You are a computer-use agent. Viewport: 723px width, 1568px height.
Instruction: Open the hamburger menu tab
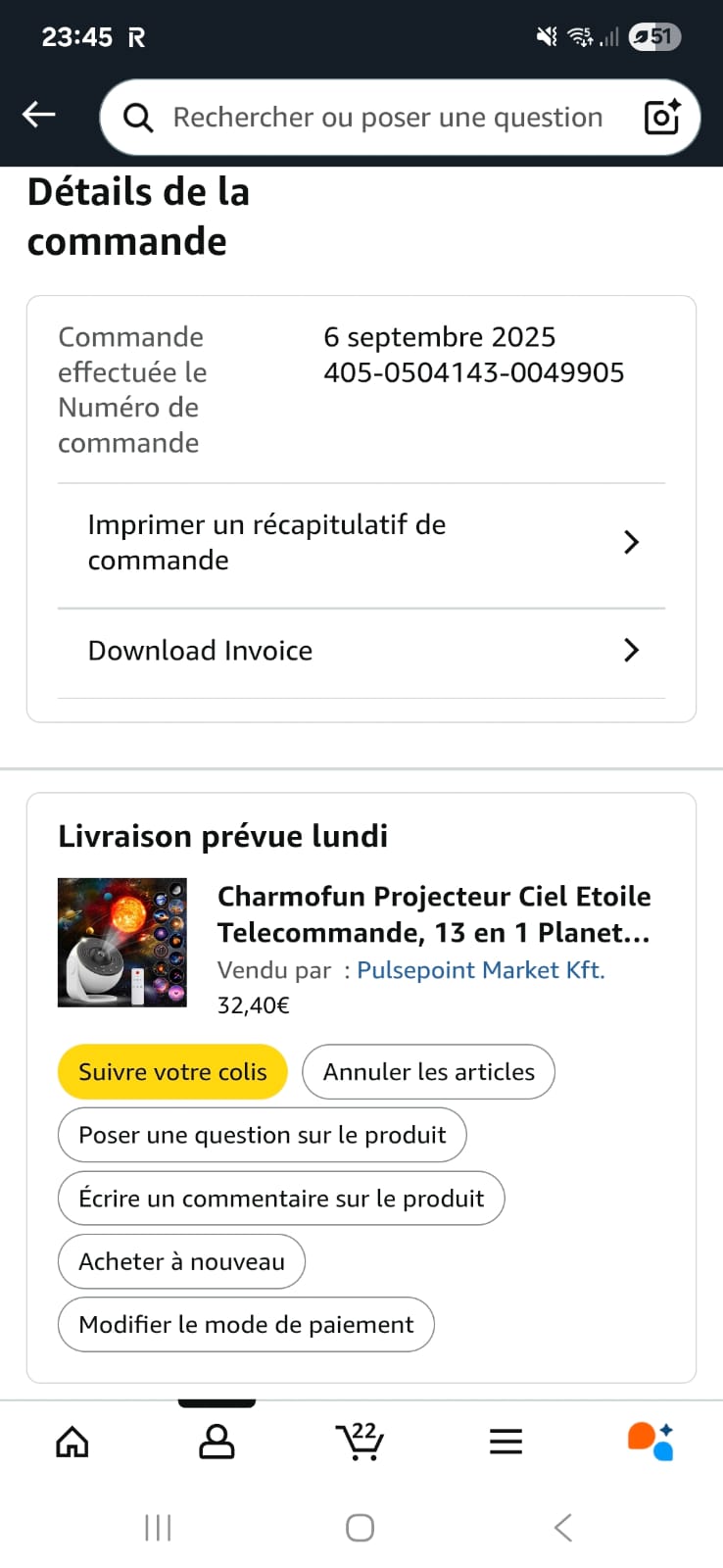coord(506,1442)
